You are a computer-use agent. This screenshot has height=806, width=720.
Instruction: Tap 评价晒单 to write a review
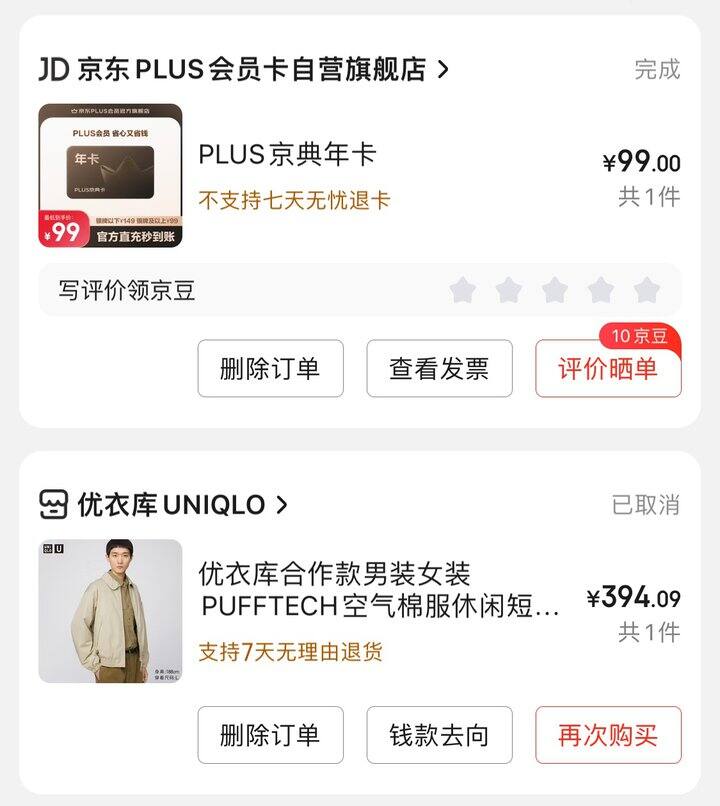point(608,368)
